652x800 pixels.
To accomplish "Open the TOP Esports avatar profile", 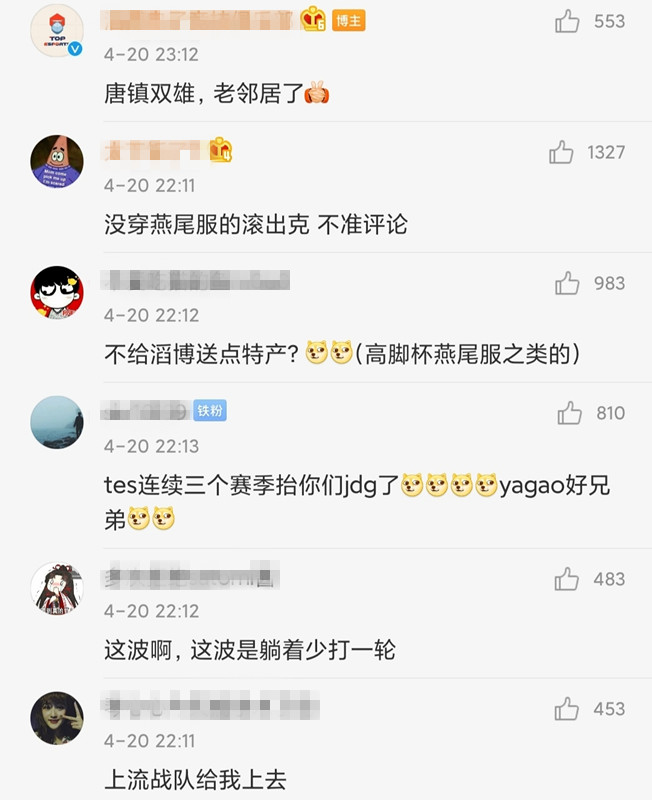I will (57, 31).
